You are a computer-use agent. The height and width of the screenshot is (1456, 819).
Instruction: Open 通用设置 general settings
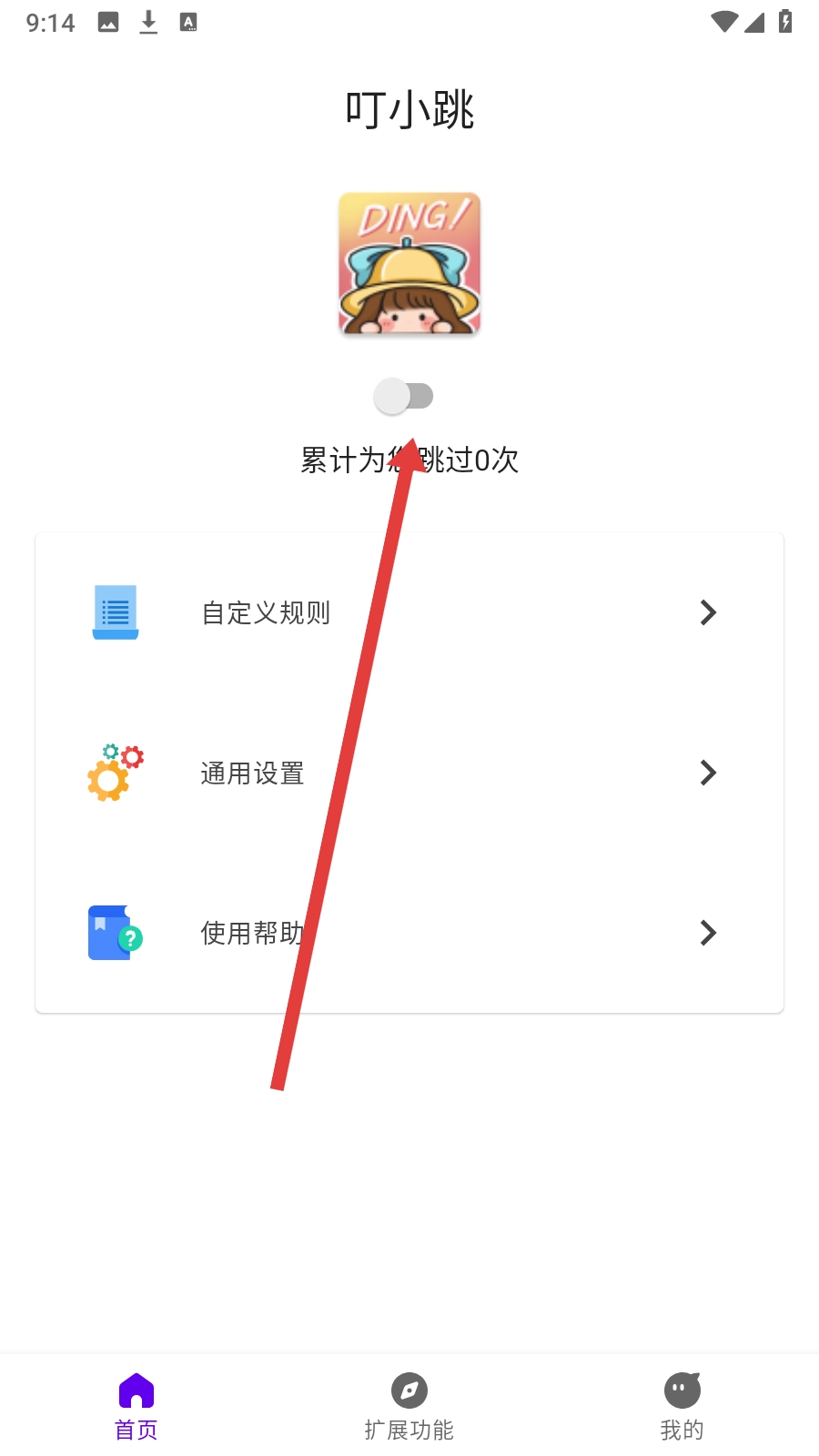[x=409, y=773]
